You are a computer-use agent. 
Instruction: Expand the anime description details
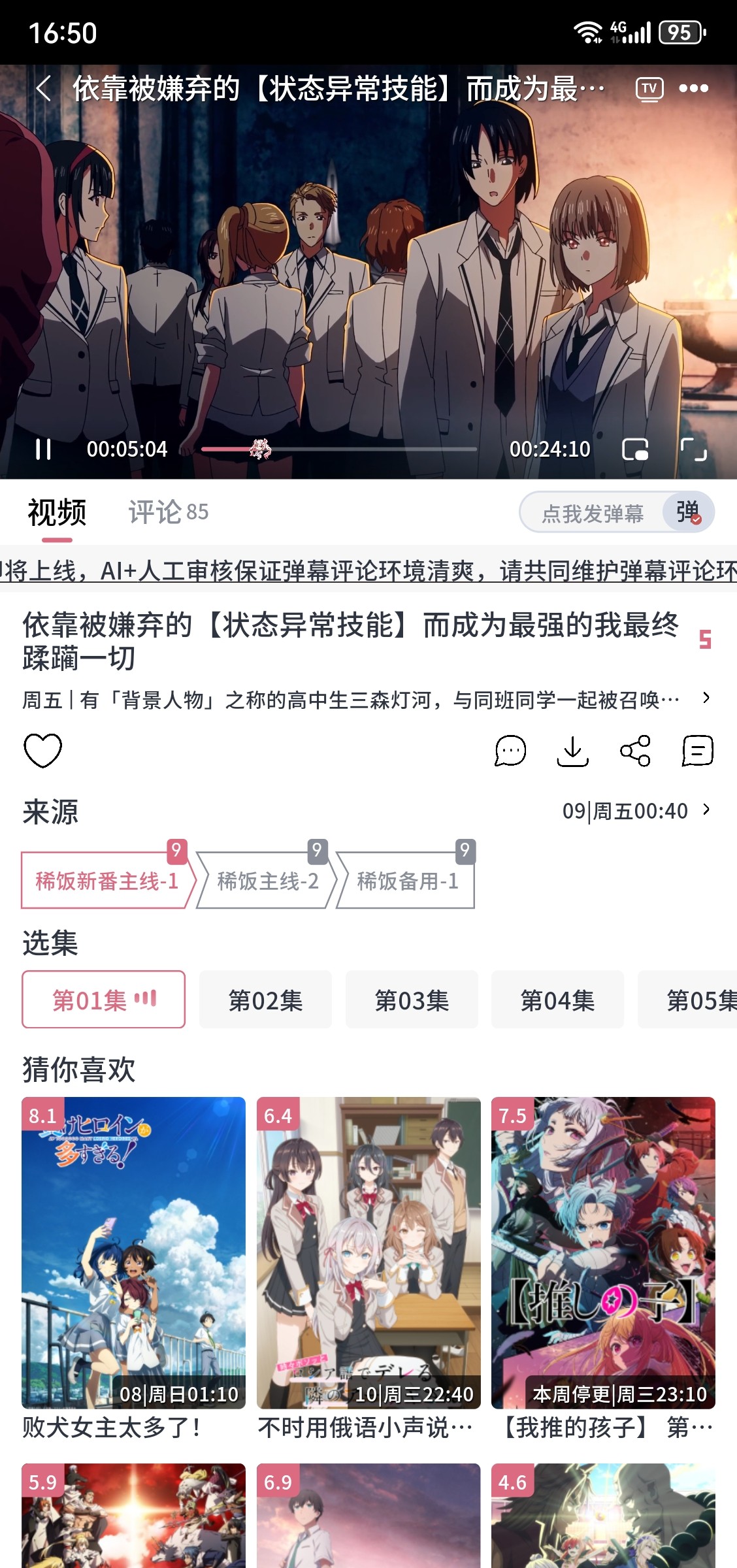[706, 698]
